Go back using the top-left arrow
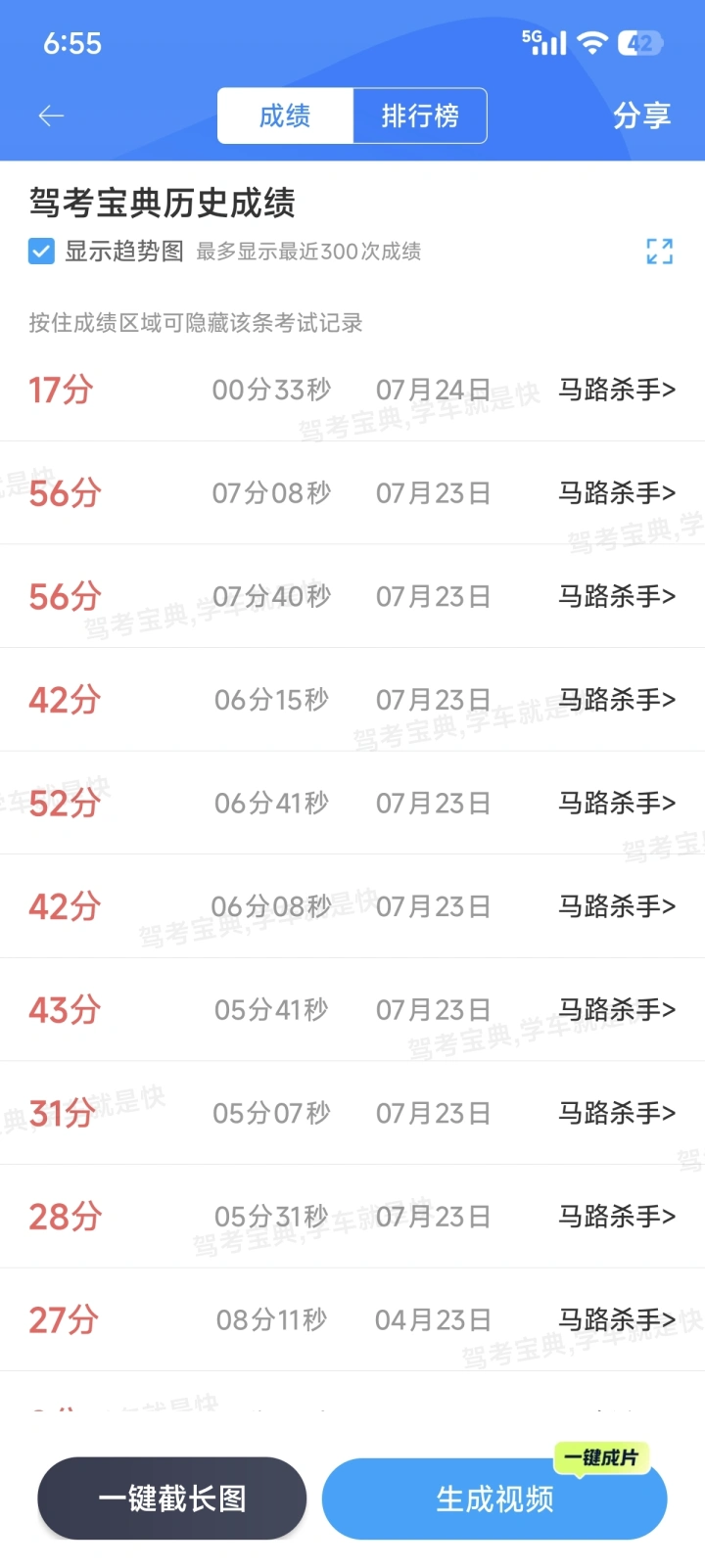Viewport: 705px width, 1568px height. tap(51, 116)
